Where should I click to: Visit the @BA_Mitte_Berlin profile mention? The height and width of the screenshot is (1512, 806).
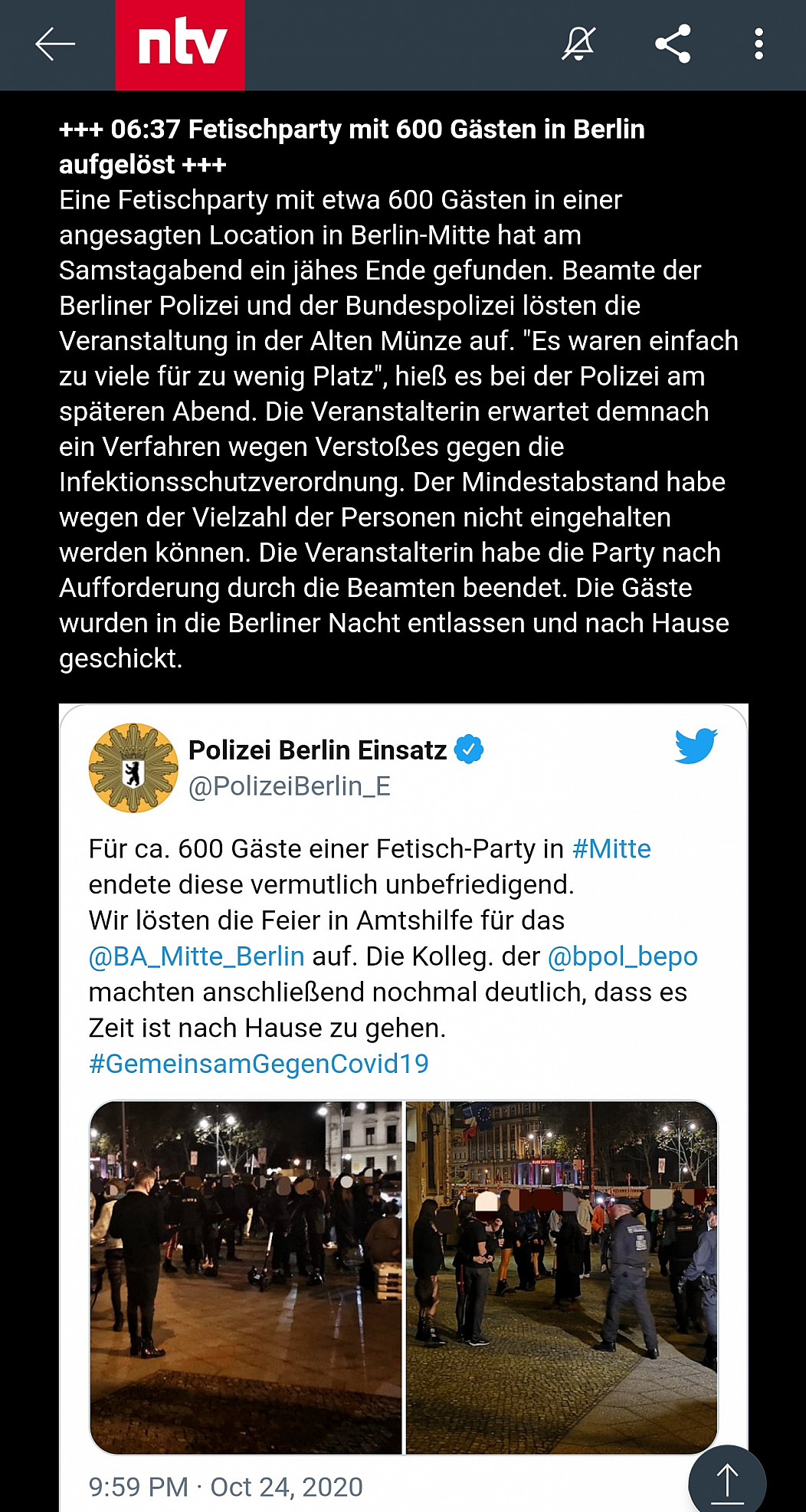[x=197, y=956]
